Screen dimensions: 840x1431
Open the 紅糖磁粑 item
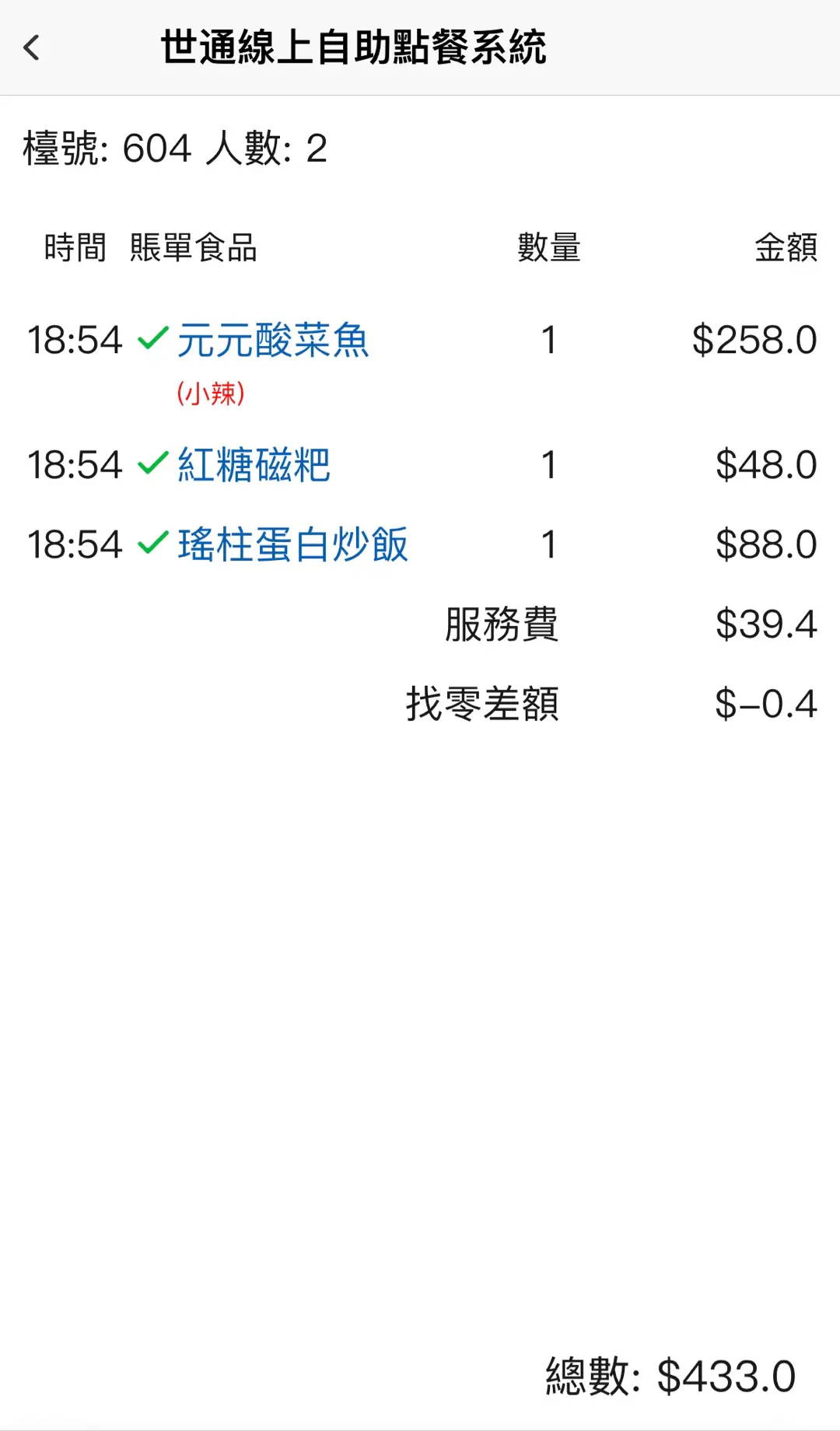point(254,465)
